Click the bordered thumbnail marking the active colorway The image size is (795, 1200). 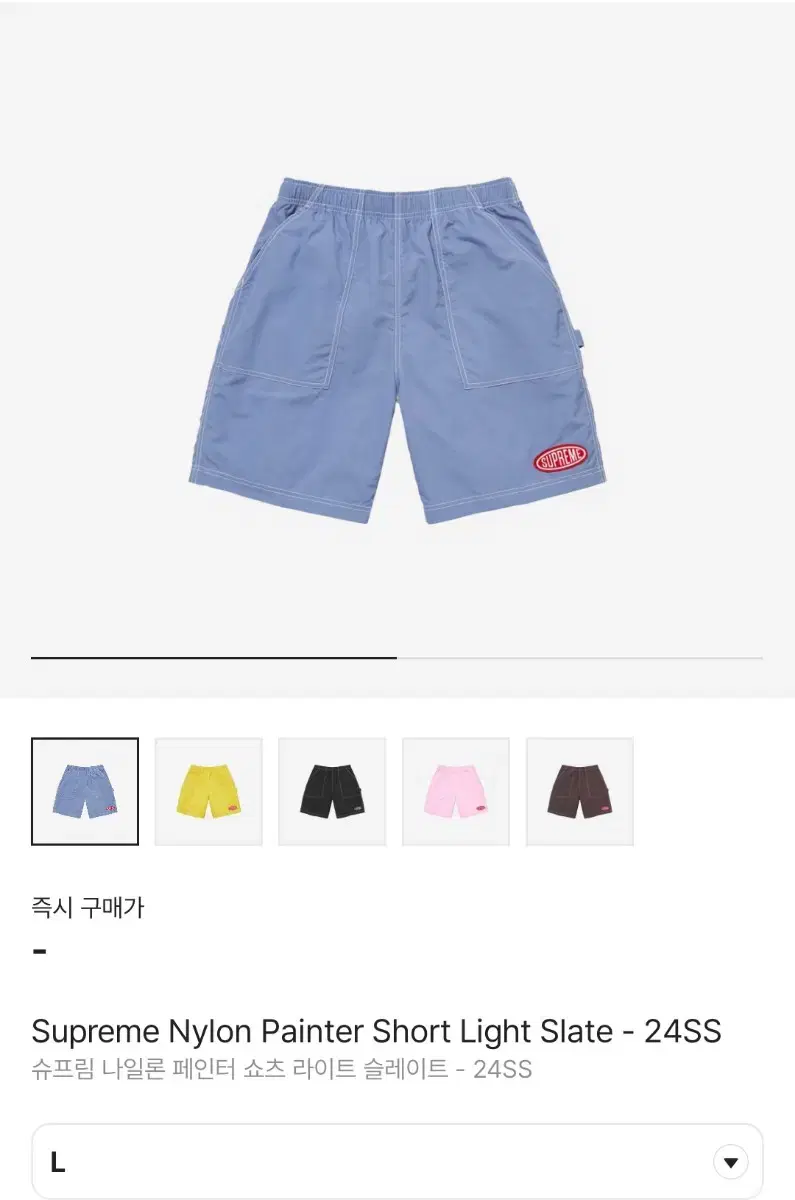coord(85,790)
